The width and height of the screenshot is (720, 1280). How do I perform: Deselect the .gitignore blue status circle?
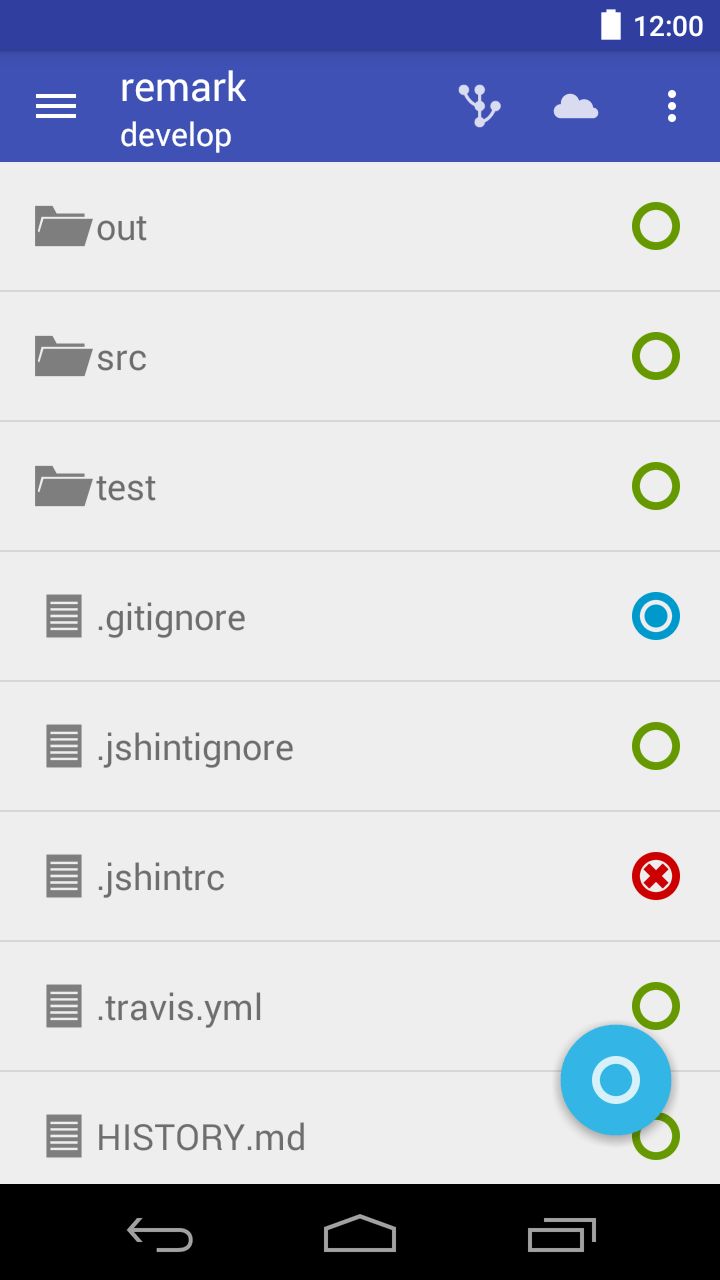655,616
